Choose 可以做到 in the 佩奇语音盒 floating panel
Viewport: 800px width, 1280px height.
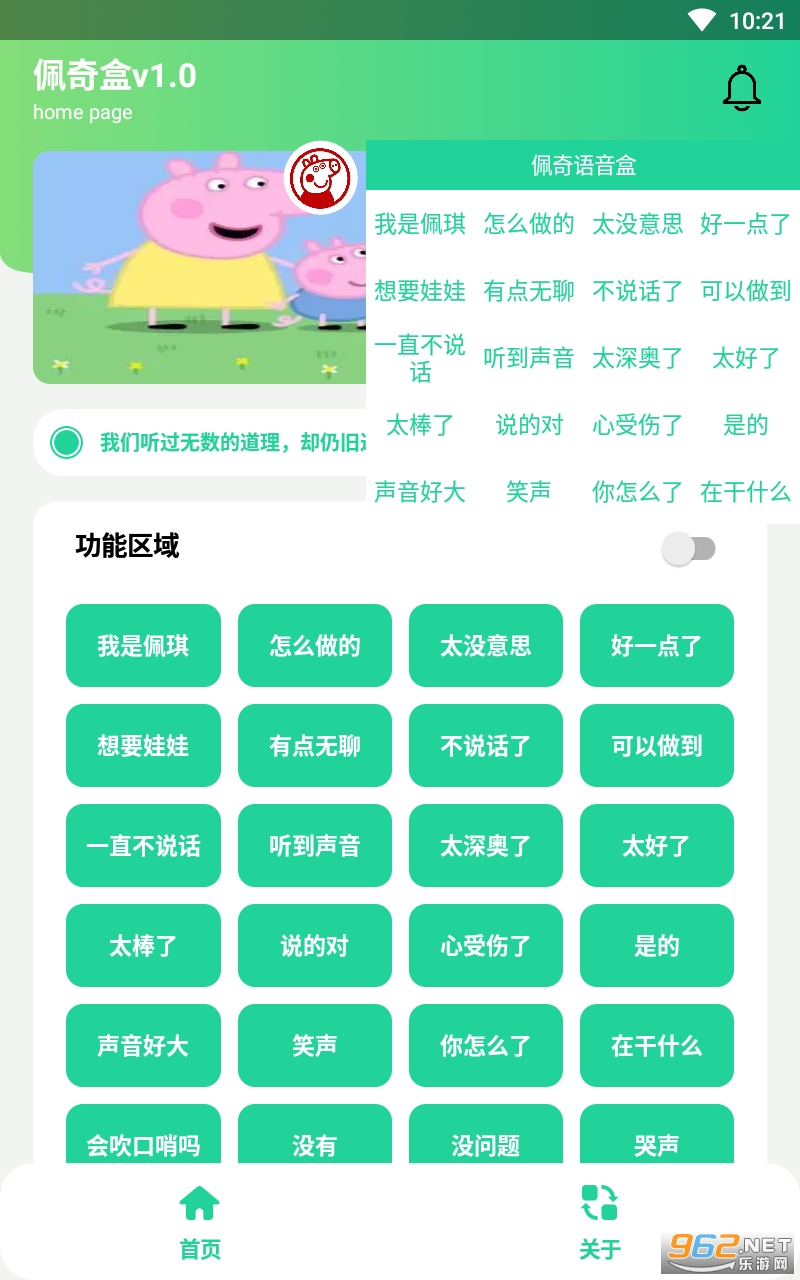(745, 291)
